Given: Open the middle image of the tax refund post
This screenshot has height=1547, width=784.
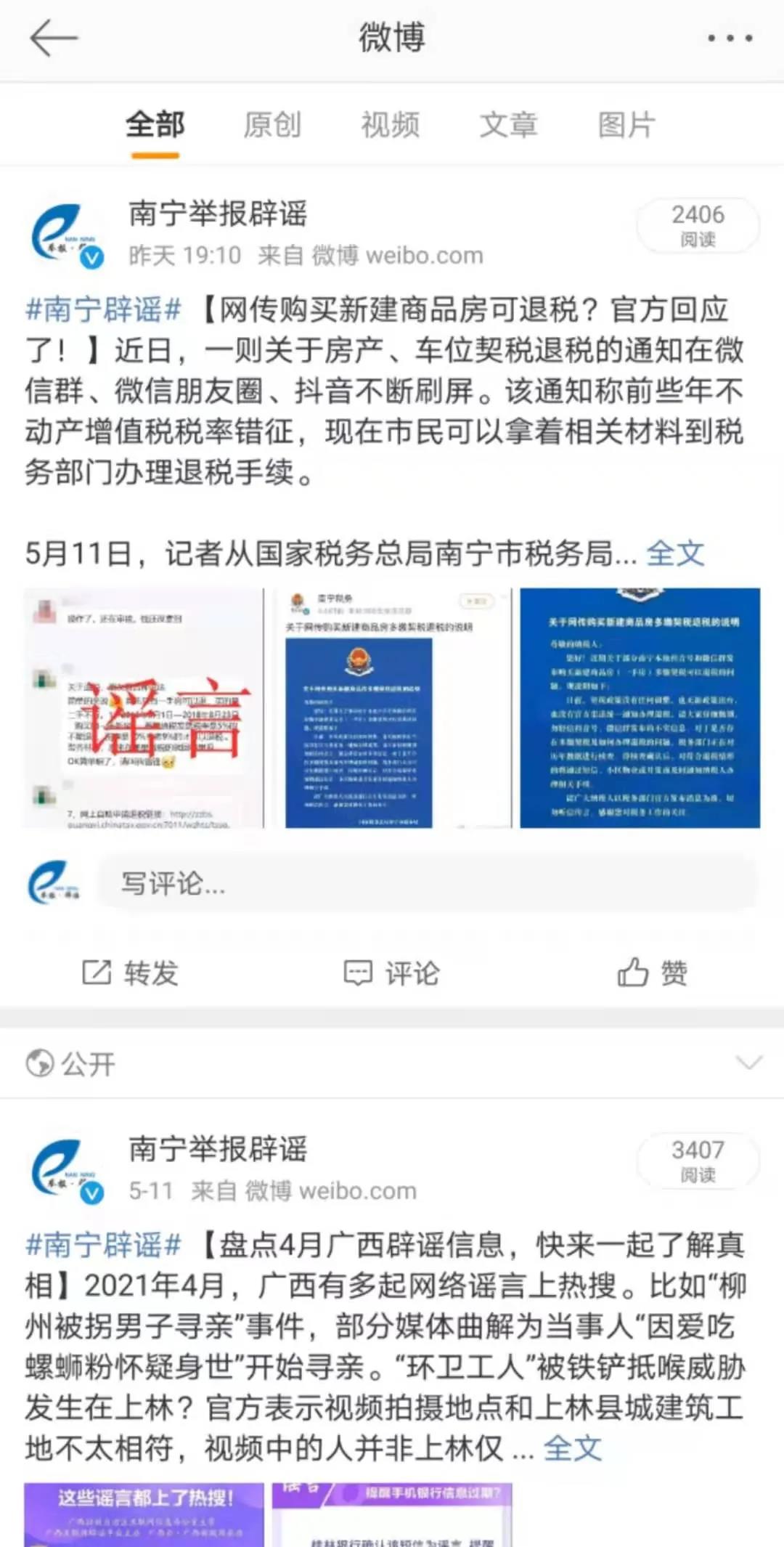Looking at the screenshot, I should pos(392,708).
